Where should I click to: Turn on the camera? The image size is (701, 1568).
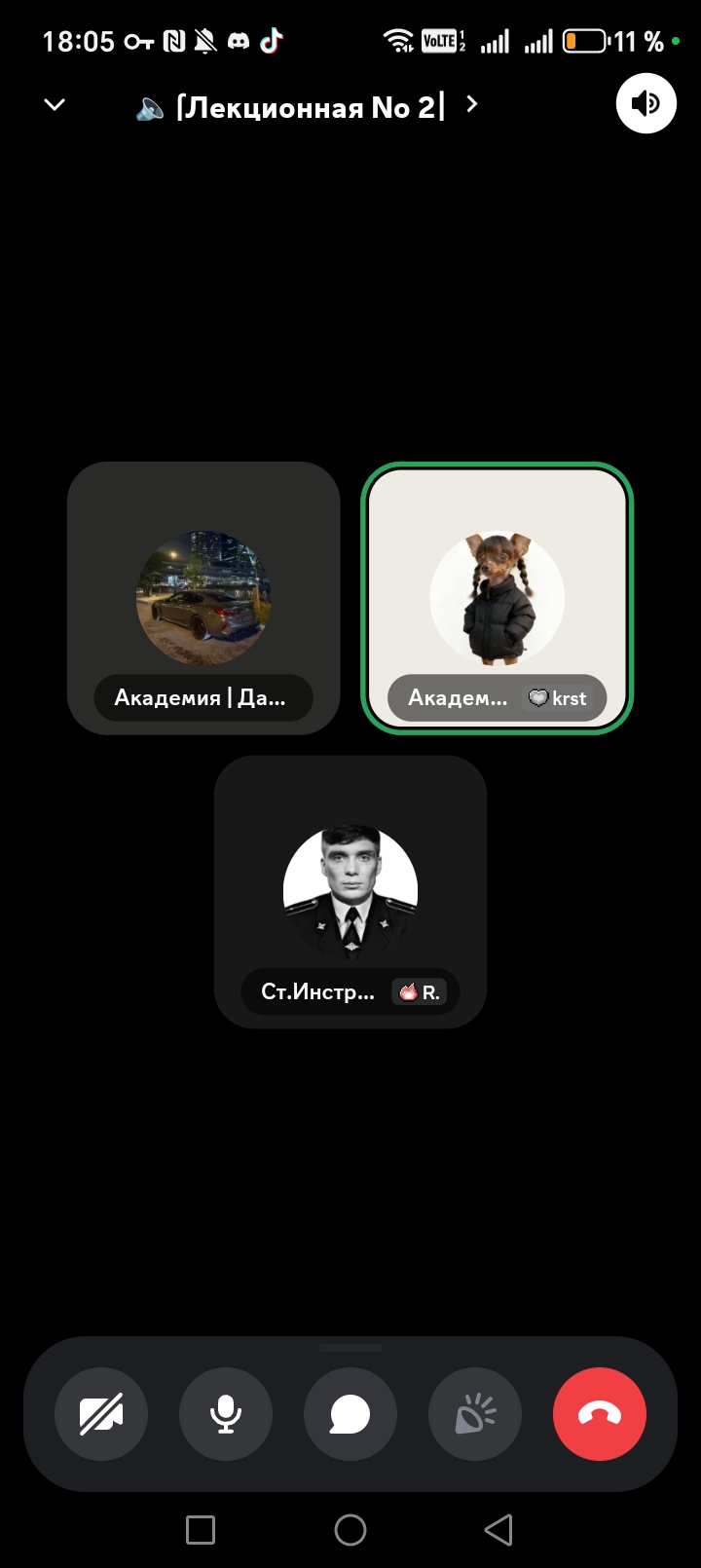tap(101, 1414)
